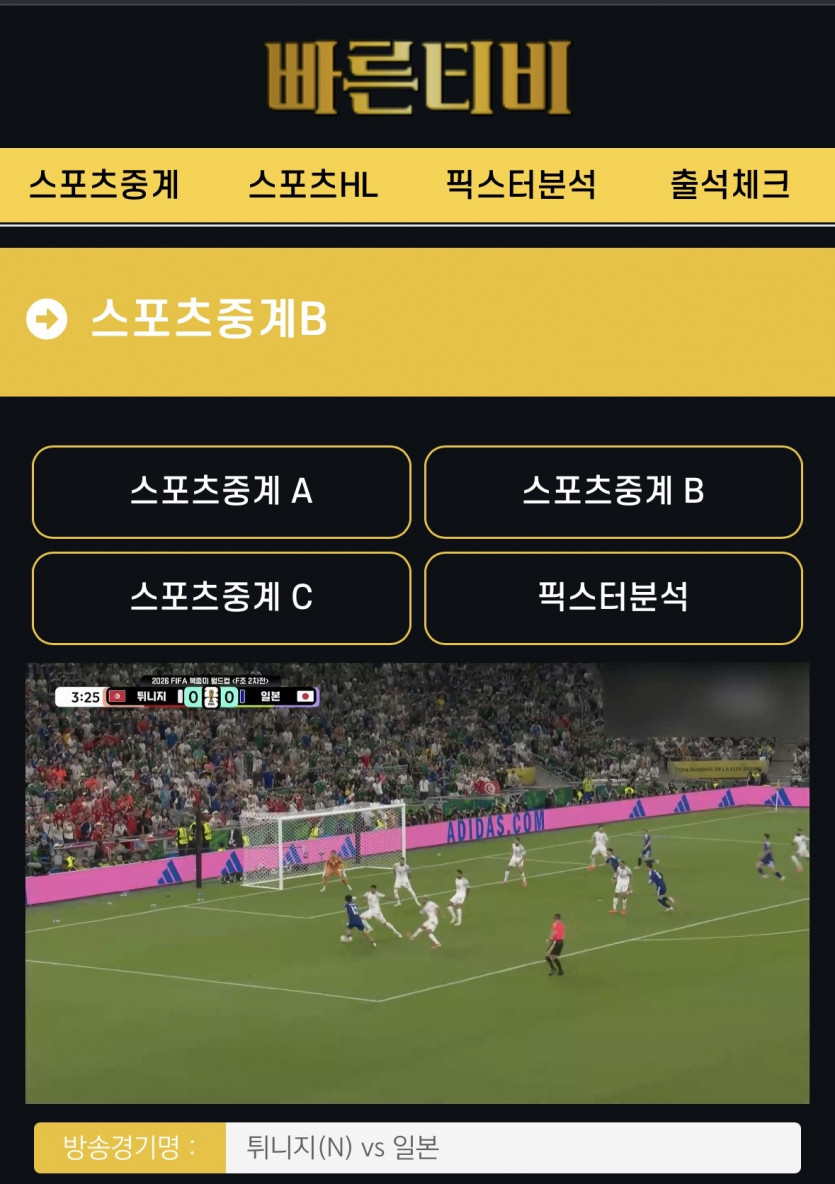Select the 스포츠중계 A button
Viewport: 835px width, 1184px height.
[221, 492]
